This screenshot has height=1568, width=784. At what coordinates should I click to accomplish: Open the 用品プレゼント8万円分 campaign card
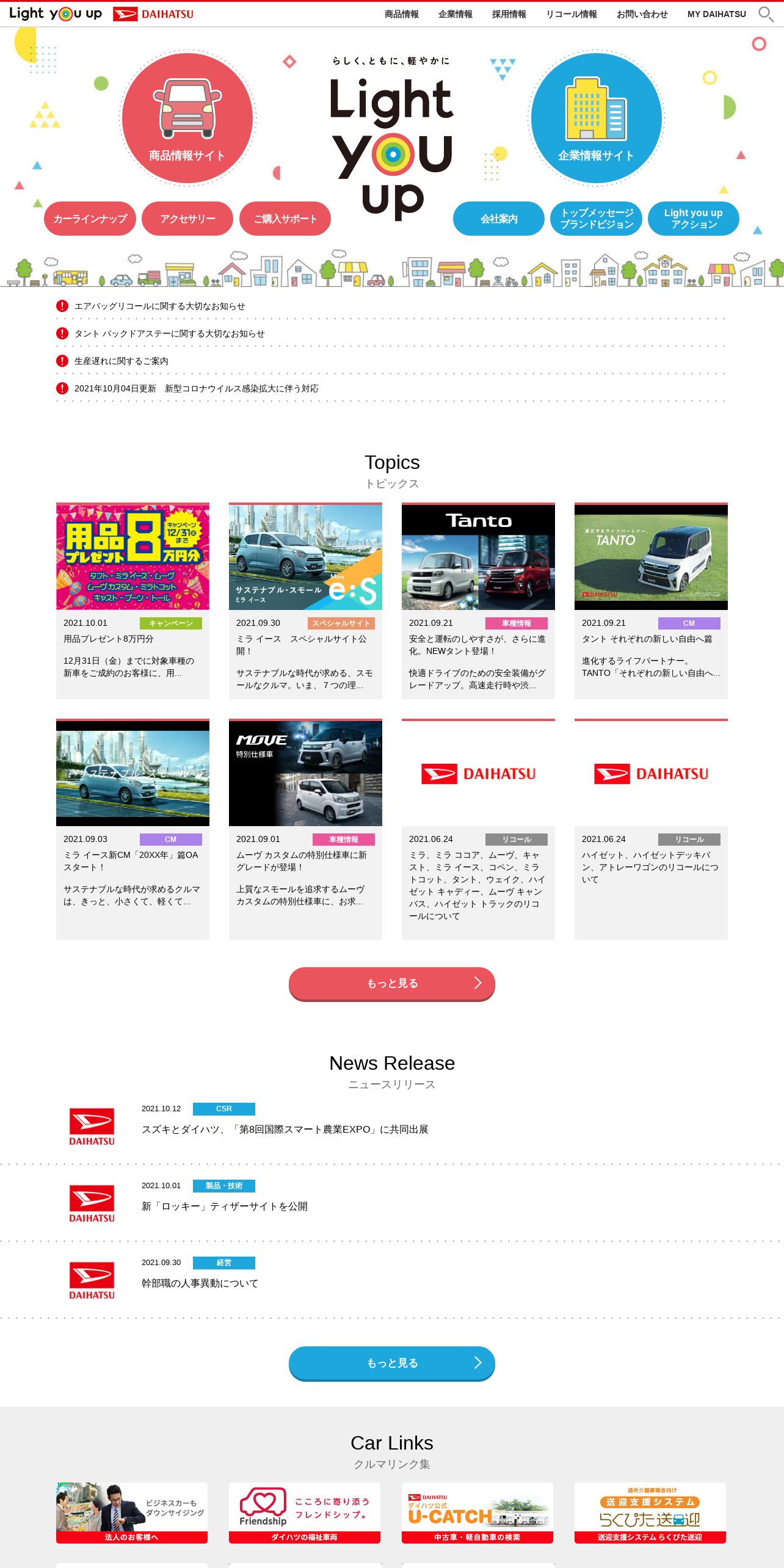click(x=132, y=601)
